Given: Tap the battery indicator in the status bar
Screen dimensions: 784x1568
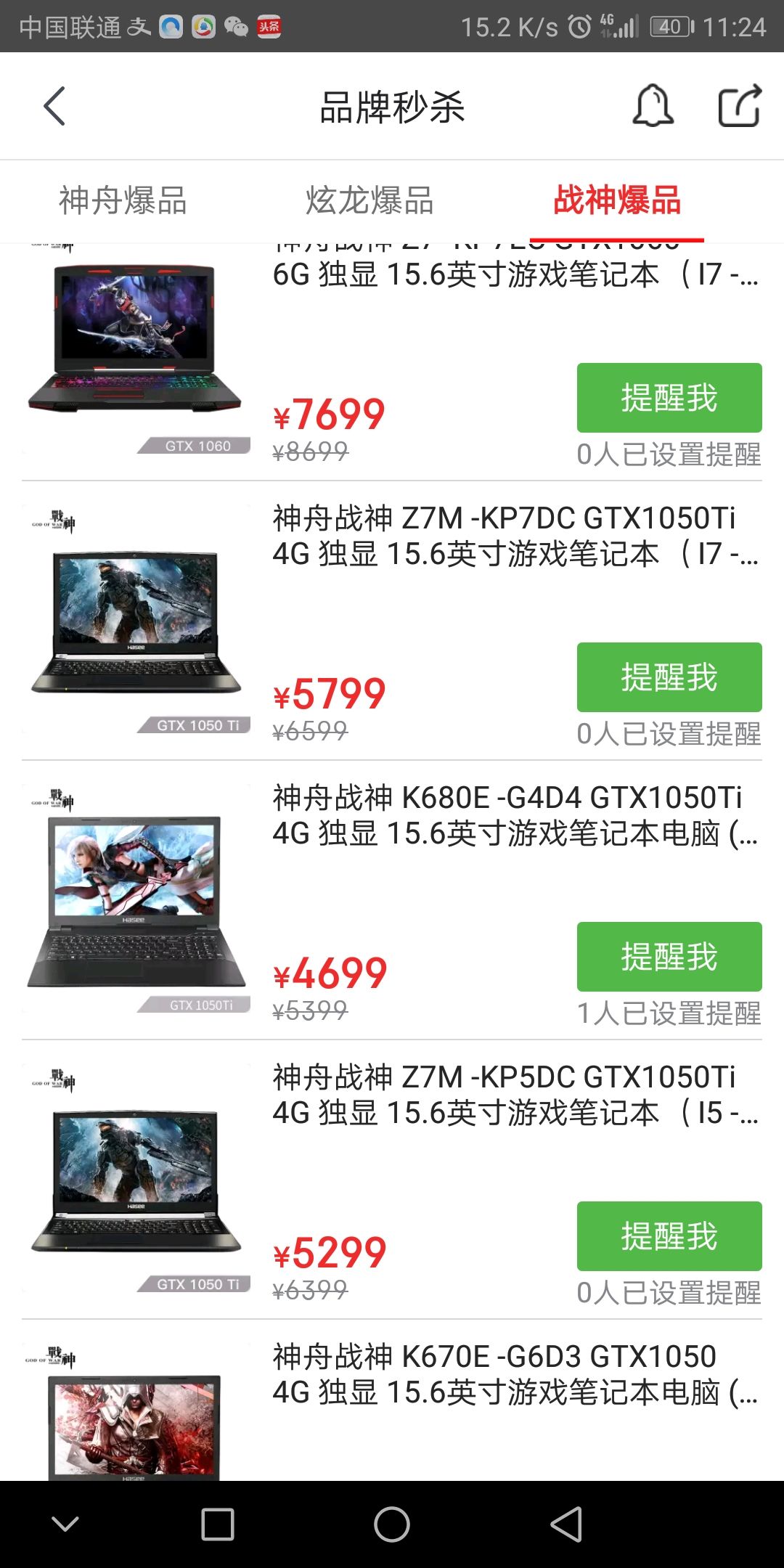Looking at the screenshot, I should 669,26.
